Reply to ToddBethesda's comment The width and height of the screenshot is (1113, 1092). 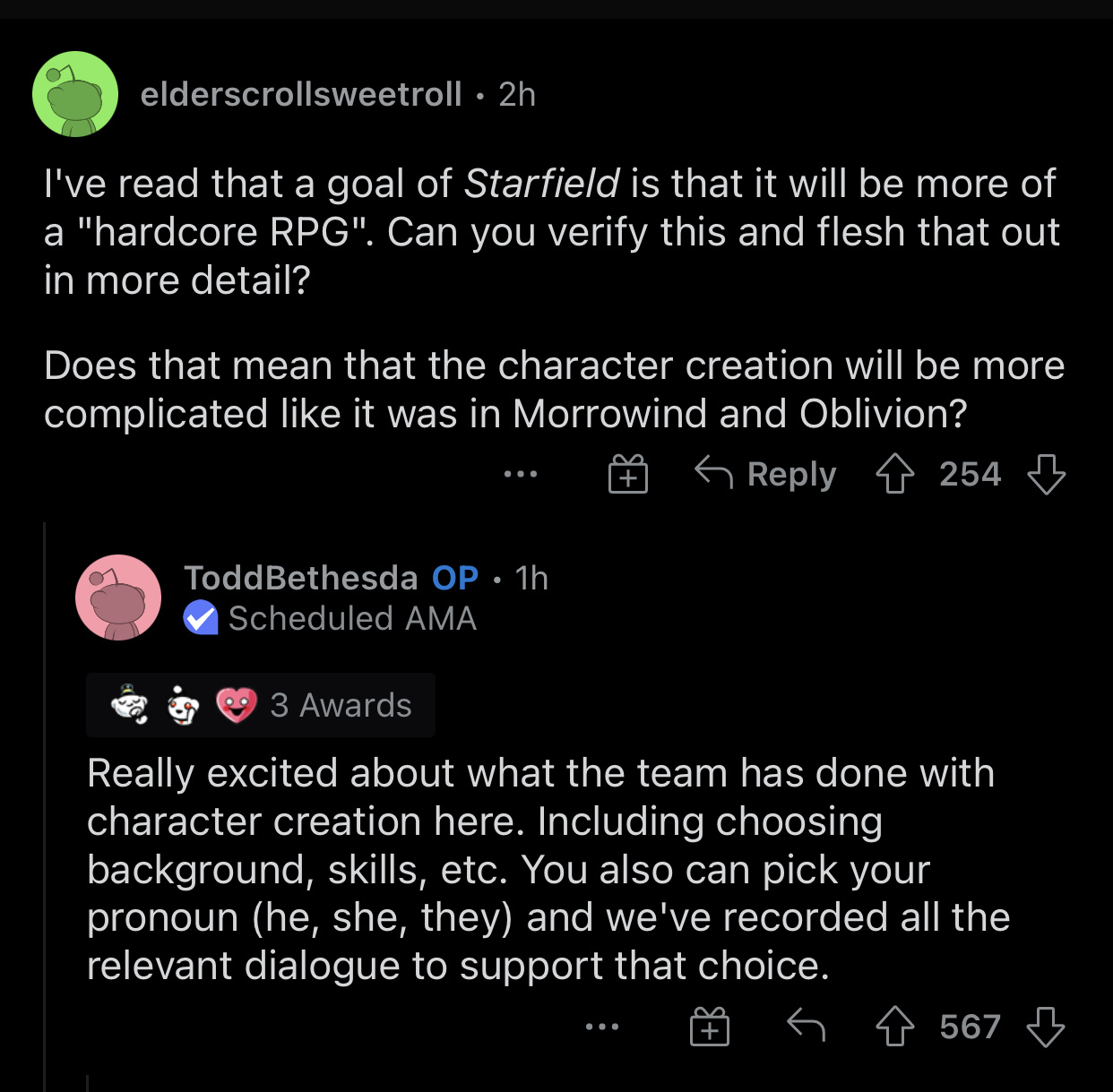(x=806, y=1026)
